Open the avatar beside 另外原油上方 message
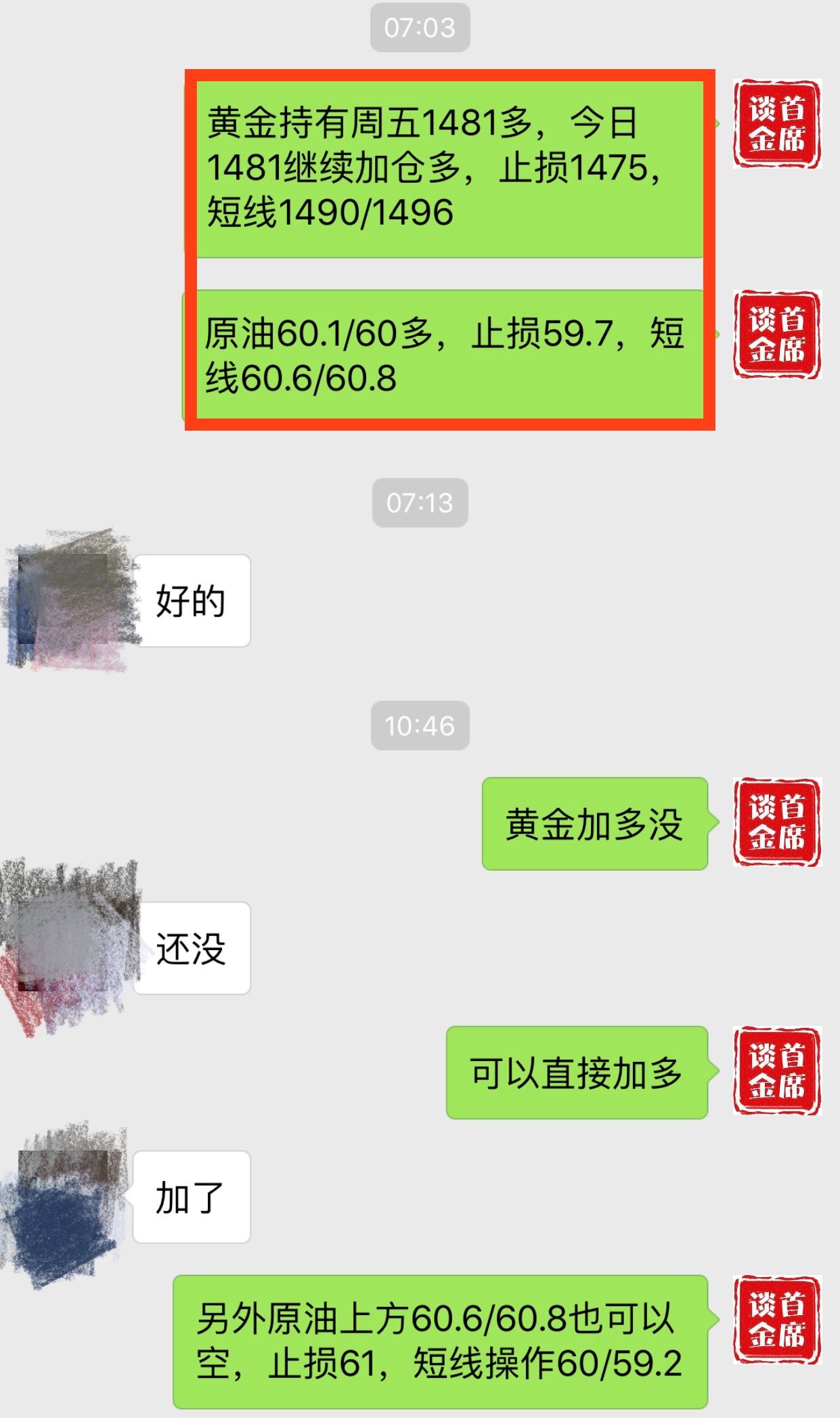This screenshot has height=1418, width=840. pyautogui.click(x=776, y=1320)
